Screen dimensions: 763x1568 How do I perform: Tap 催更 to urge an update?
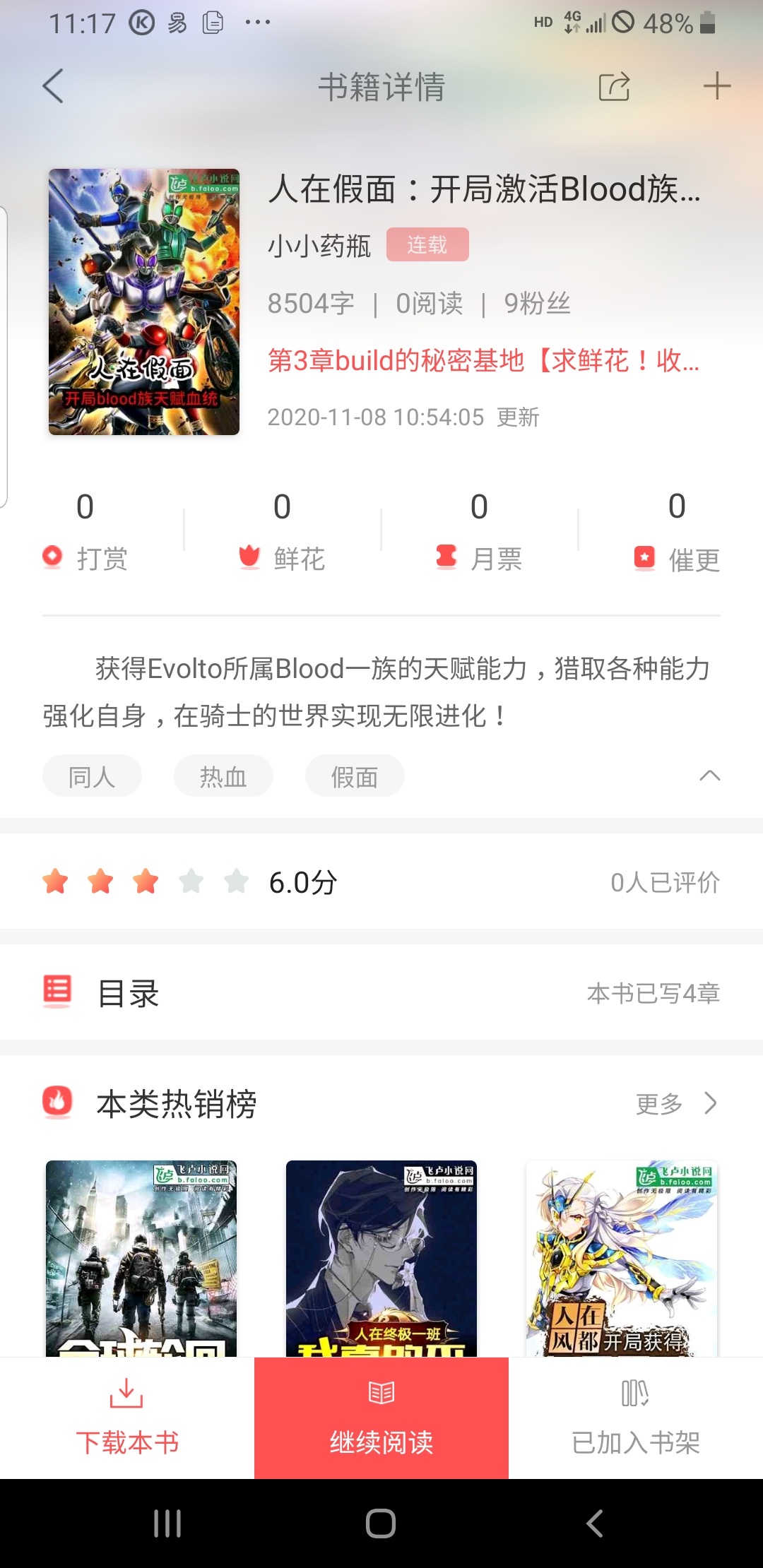click(676, 531)
